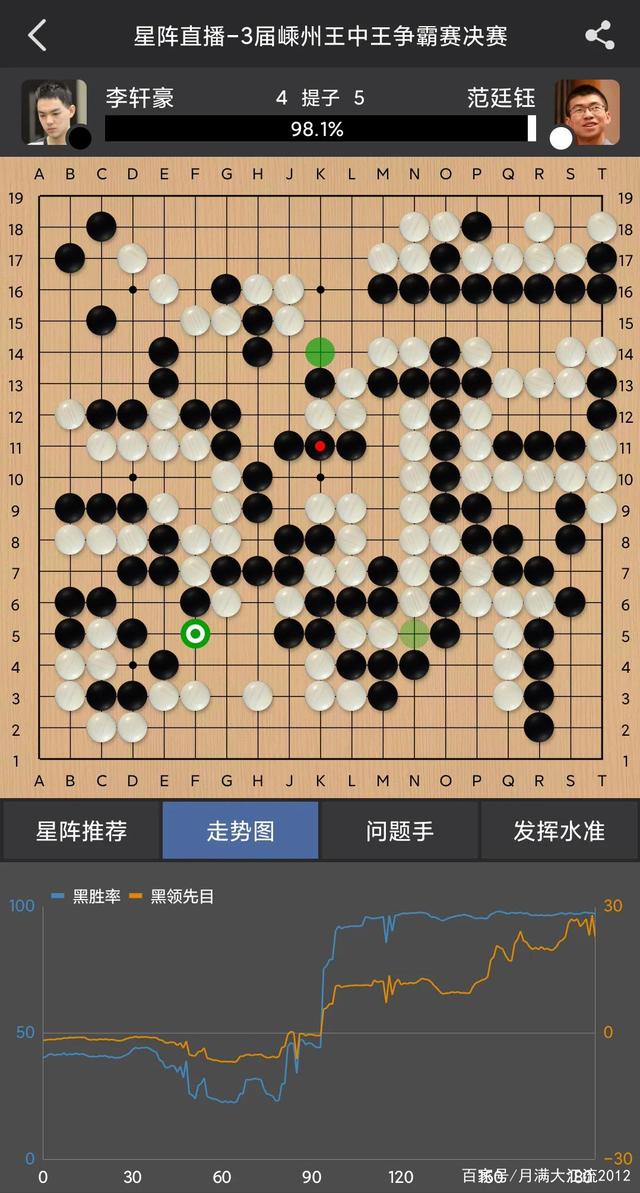Switch to the 发挥水准 tab
This screenshot has width=640, height=1193.
tap(559, 830)
